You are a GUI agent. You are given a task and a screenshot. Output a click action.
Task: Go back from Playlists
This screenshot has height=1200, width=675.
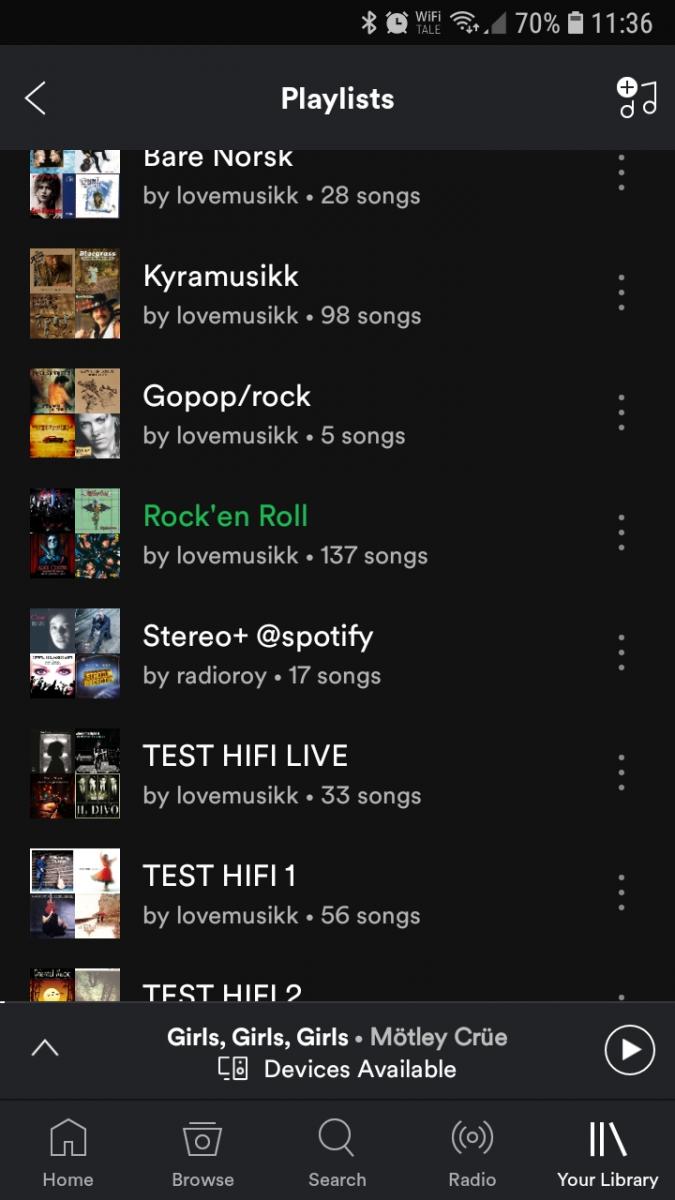36,98
